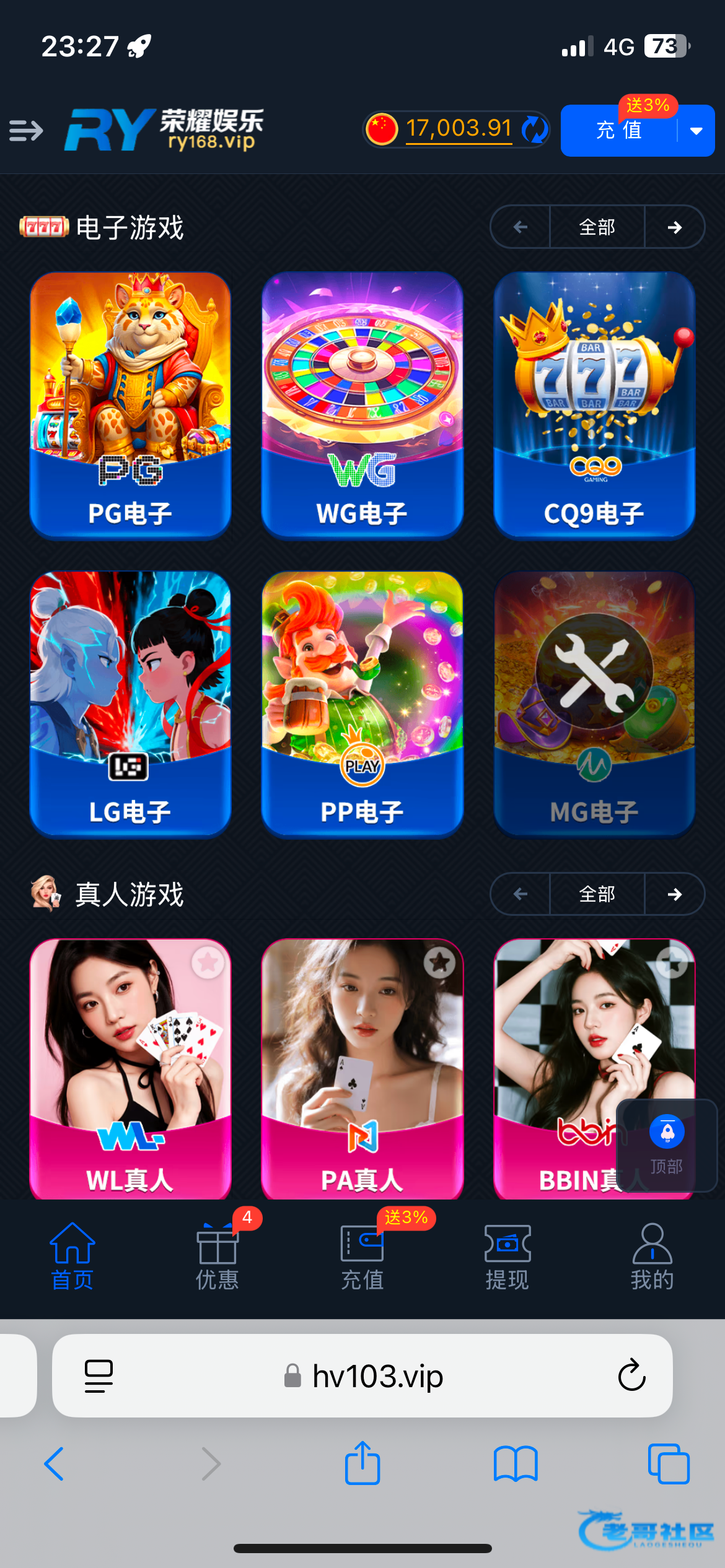Open the side drawer menu
The width and height of the screenshot is (725, 1568).
[26, 131]
